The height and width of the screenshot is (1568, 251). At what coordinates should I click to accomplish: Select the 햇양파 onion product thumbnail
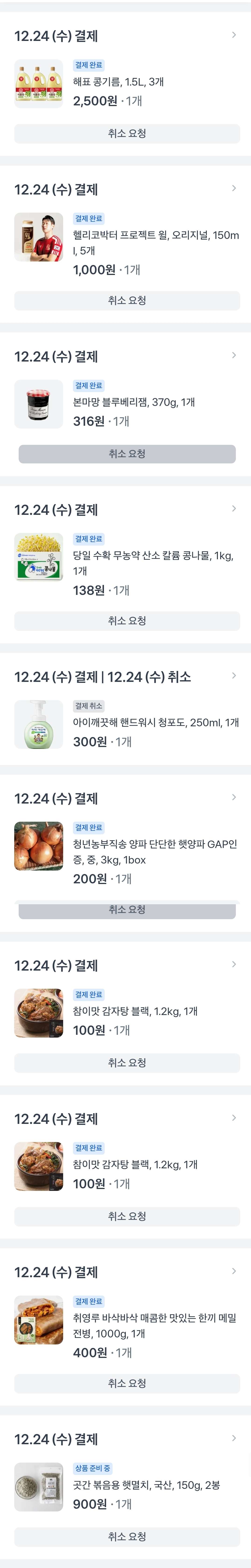(x=38, y=846)
